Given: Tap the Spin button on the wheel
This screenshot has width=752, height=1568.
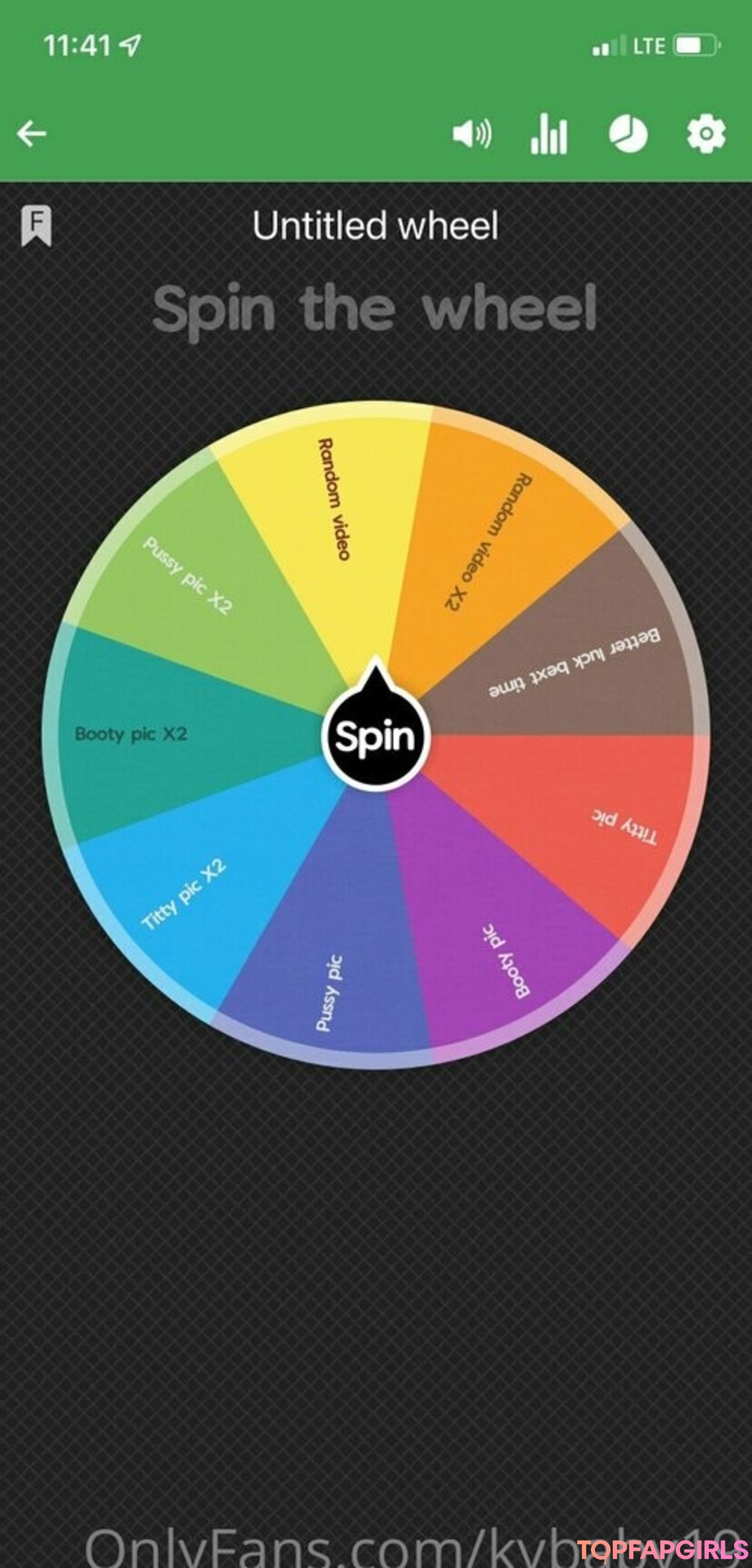Looking at the screenshot, I should click(x=375, y=737).
